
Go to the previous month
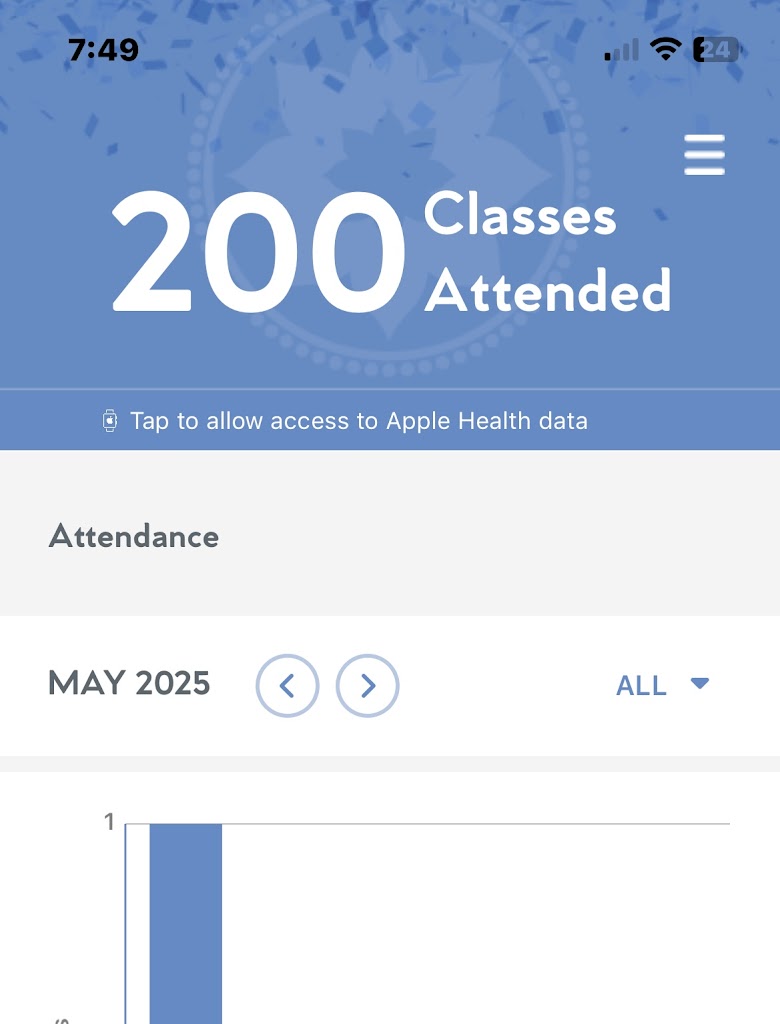pos(287,685)
